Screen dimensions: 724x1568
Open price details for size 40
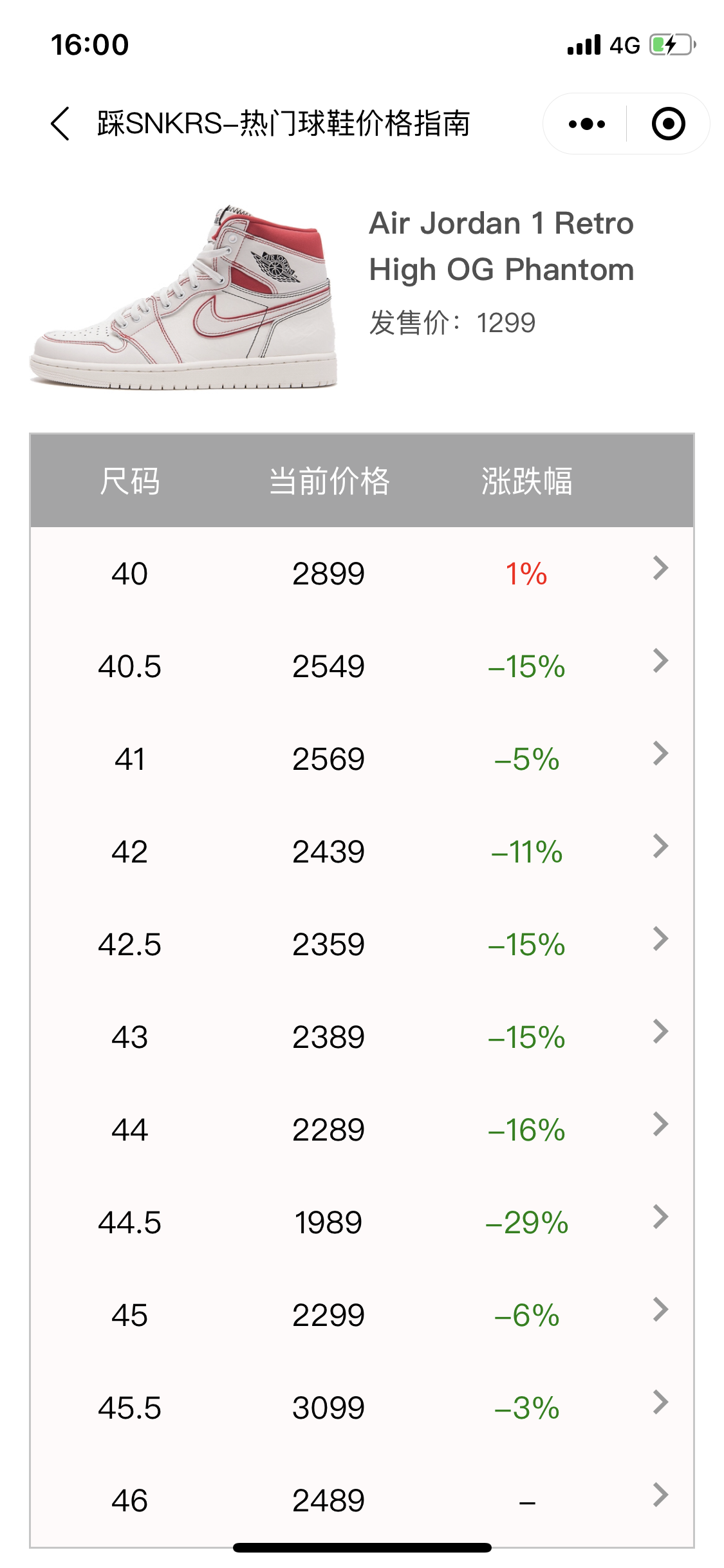(362, 574)
